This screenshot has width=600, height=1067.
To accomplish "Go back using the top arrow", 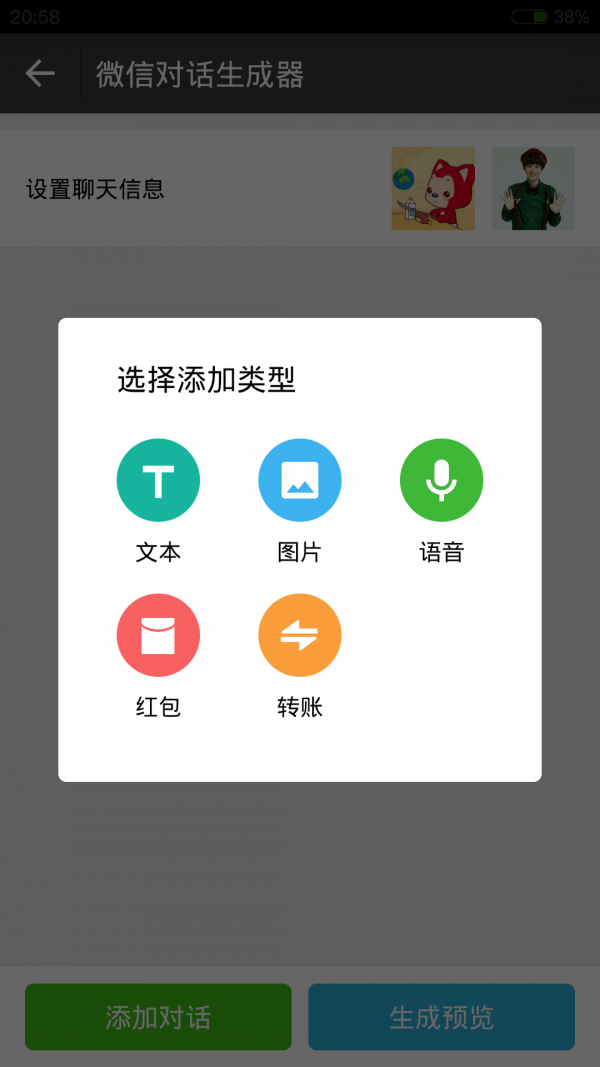I will click(40, 74).
